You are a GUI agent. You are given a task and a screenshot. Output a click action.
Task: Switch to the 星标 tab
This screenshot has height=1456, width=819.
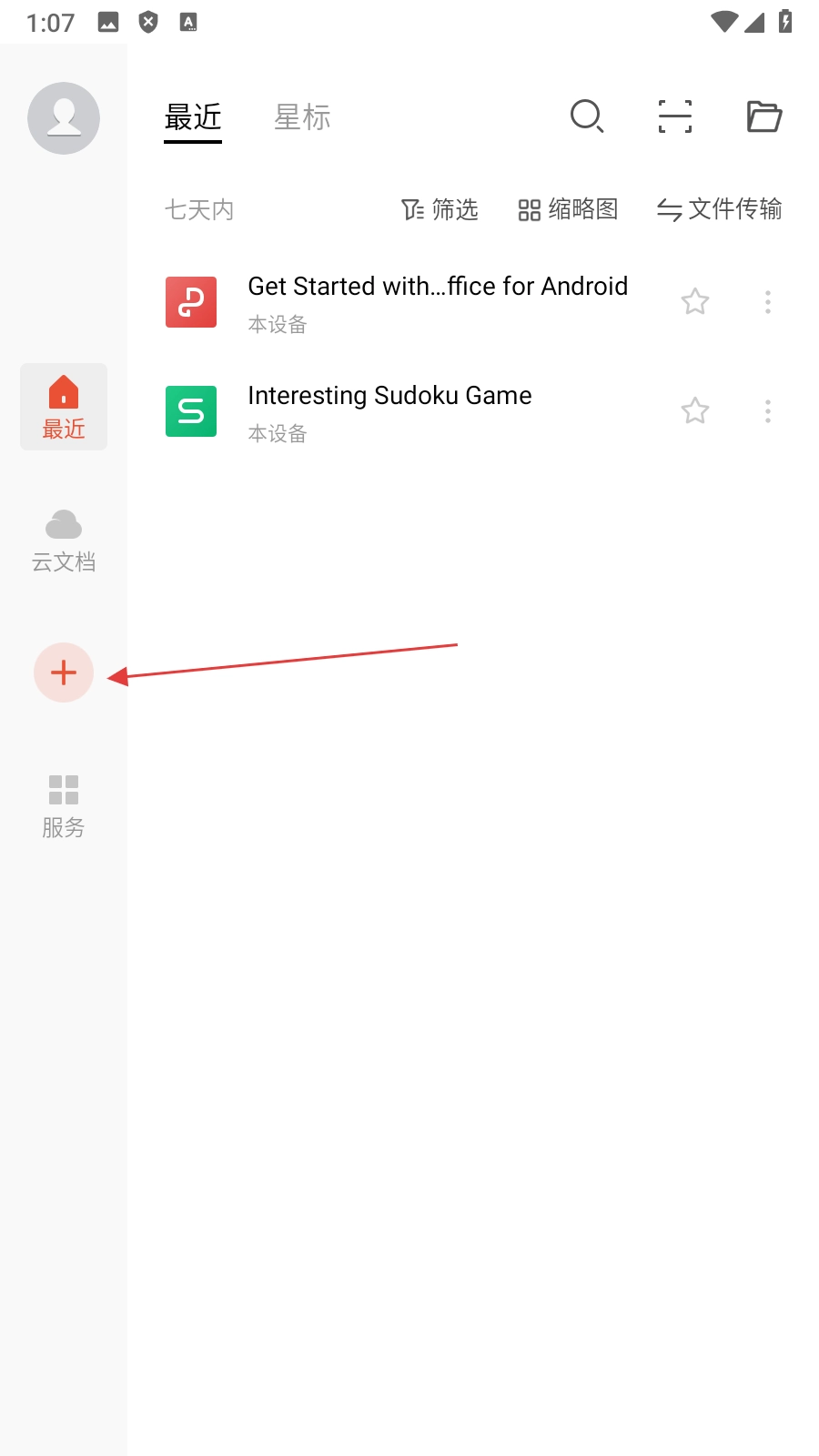click(302, 117)
